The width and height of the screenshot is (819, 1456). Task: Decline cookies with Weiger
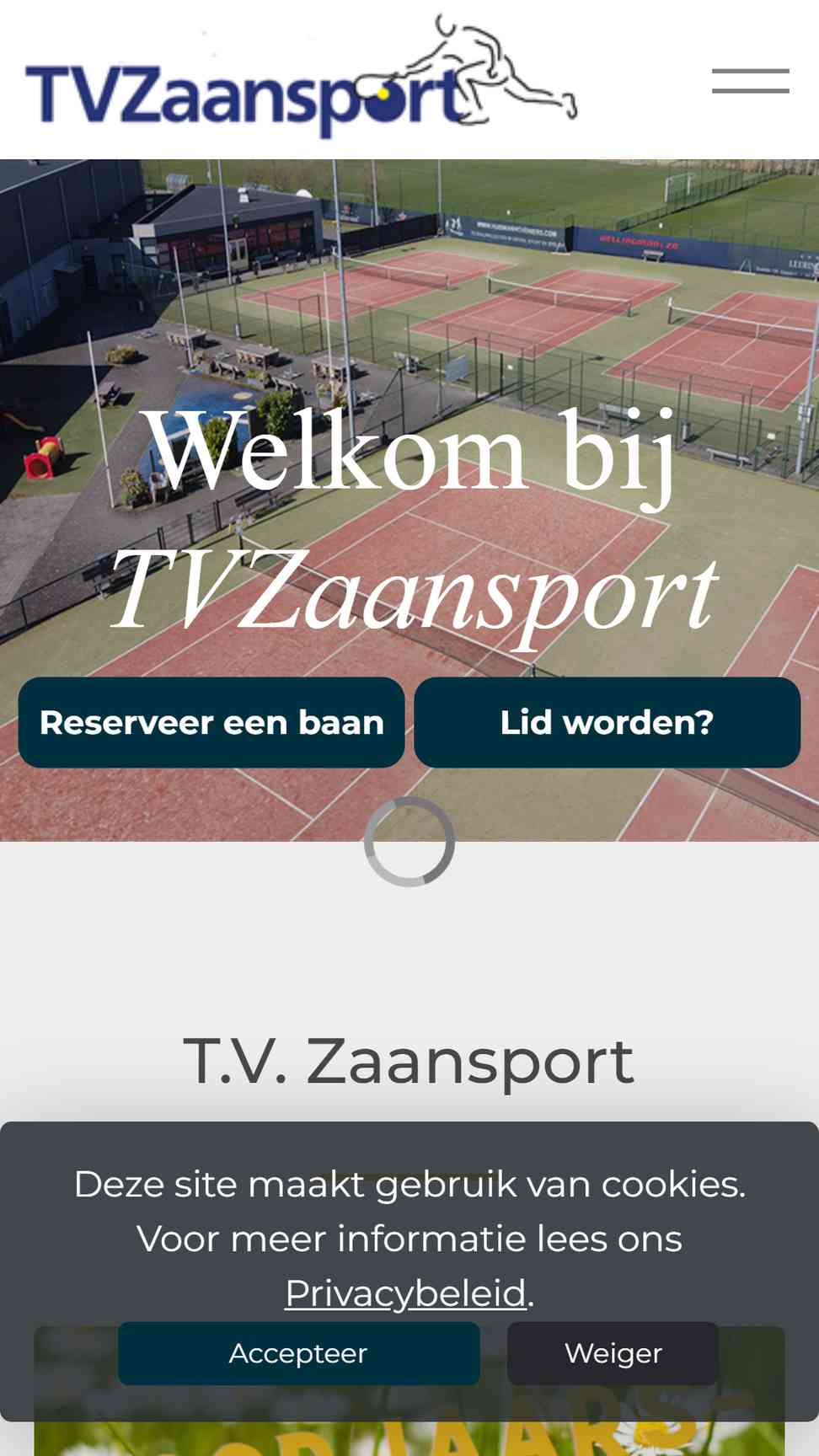coord(613,1353)
